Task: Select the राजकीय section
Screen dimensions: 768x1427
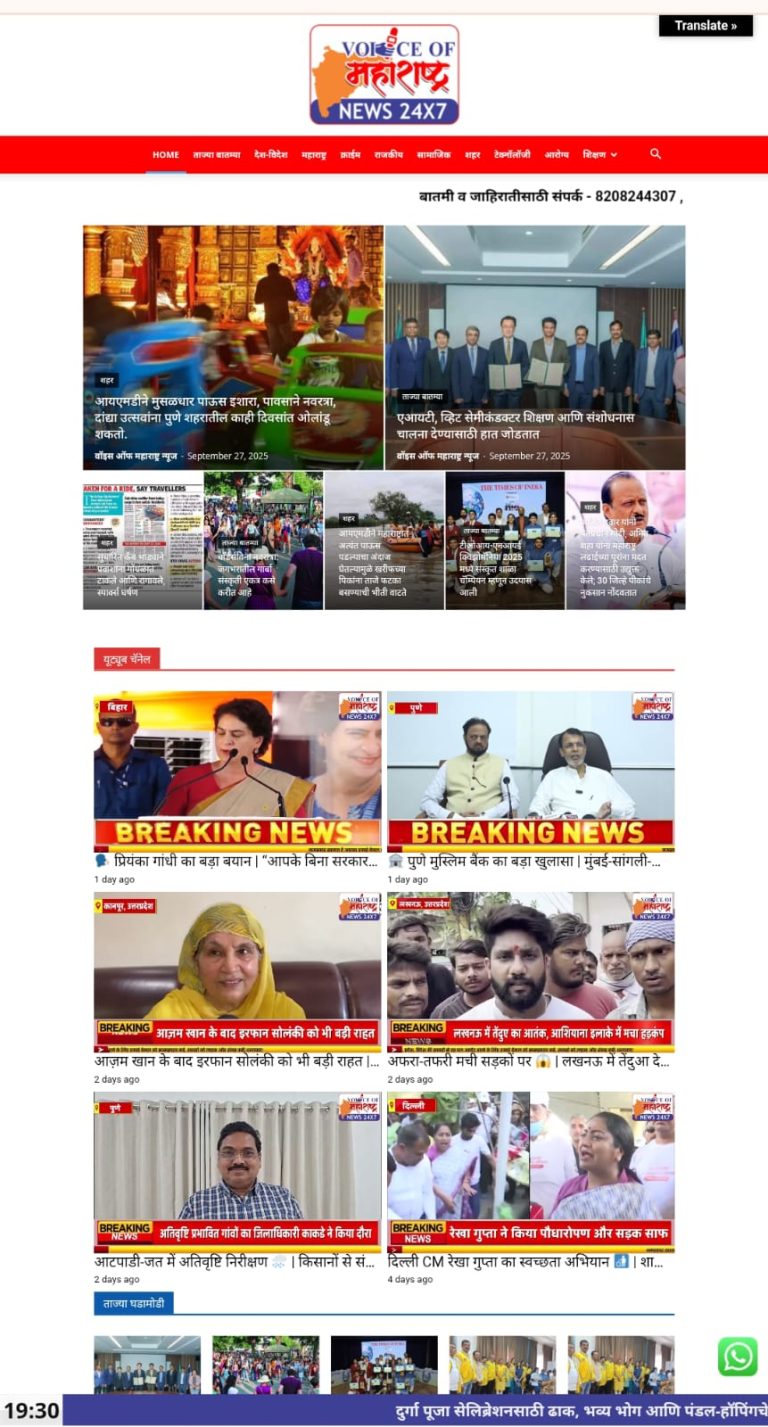Action: coord(388,155)
